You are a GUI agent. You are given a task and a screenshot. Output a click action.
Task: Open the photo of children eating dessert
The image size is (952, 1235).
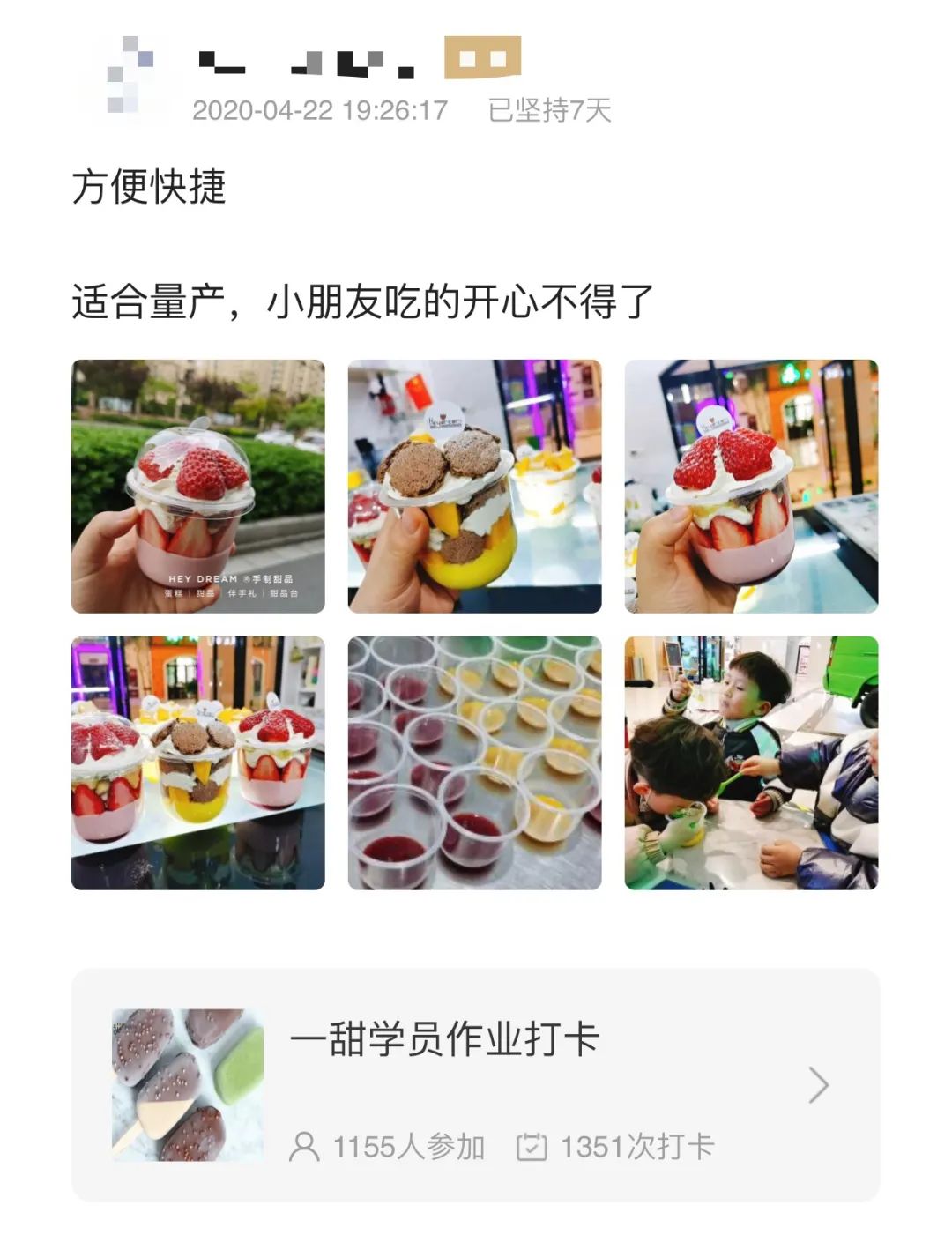751,763
